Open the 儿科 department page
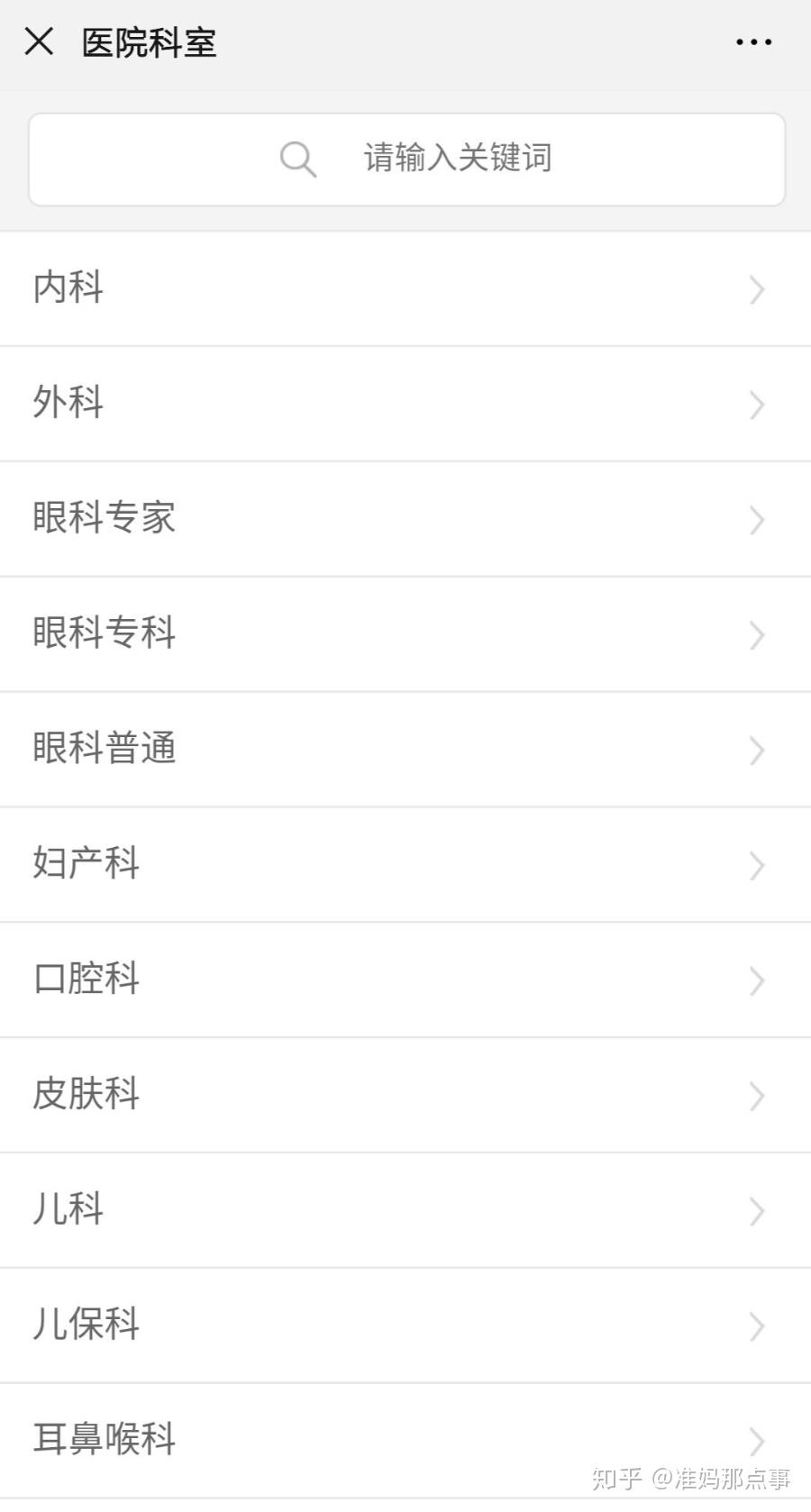 [405, 1210]
